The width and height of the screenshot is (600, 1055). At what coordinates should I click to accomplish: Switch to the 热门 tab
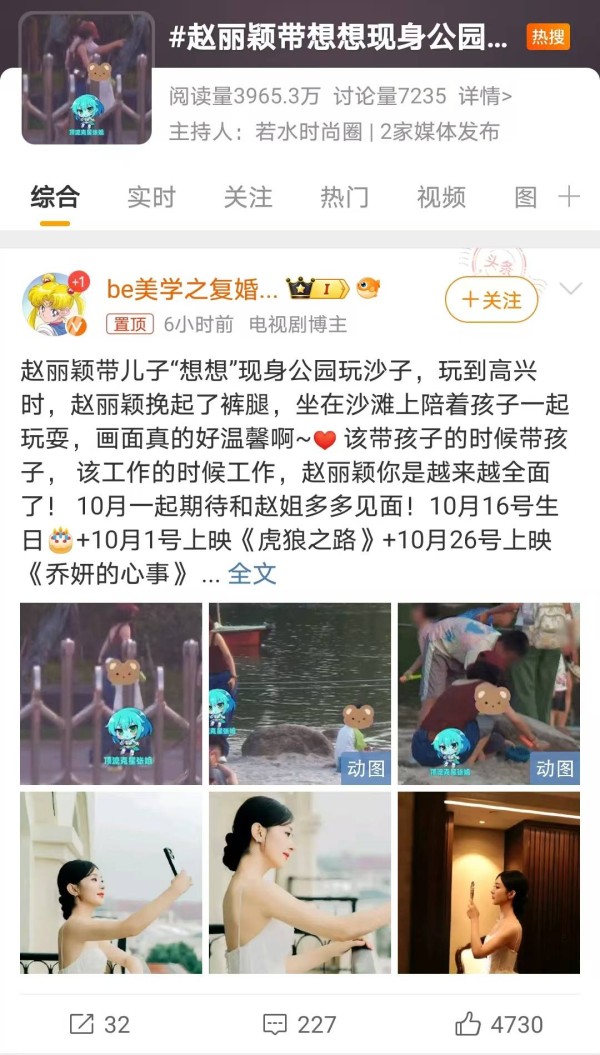click(344, 197)
